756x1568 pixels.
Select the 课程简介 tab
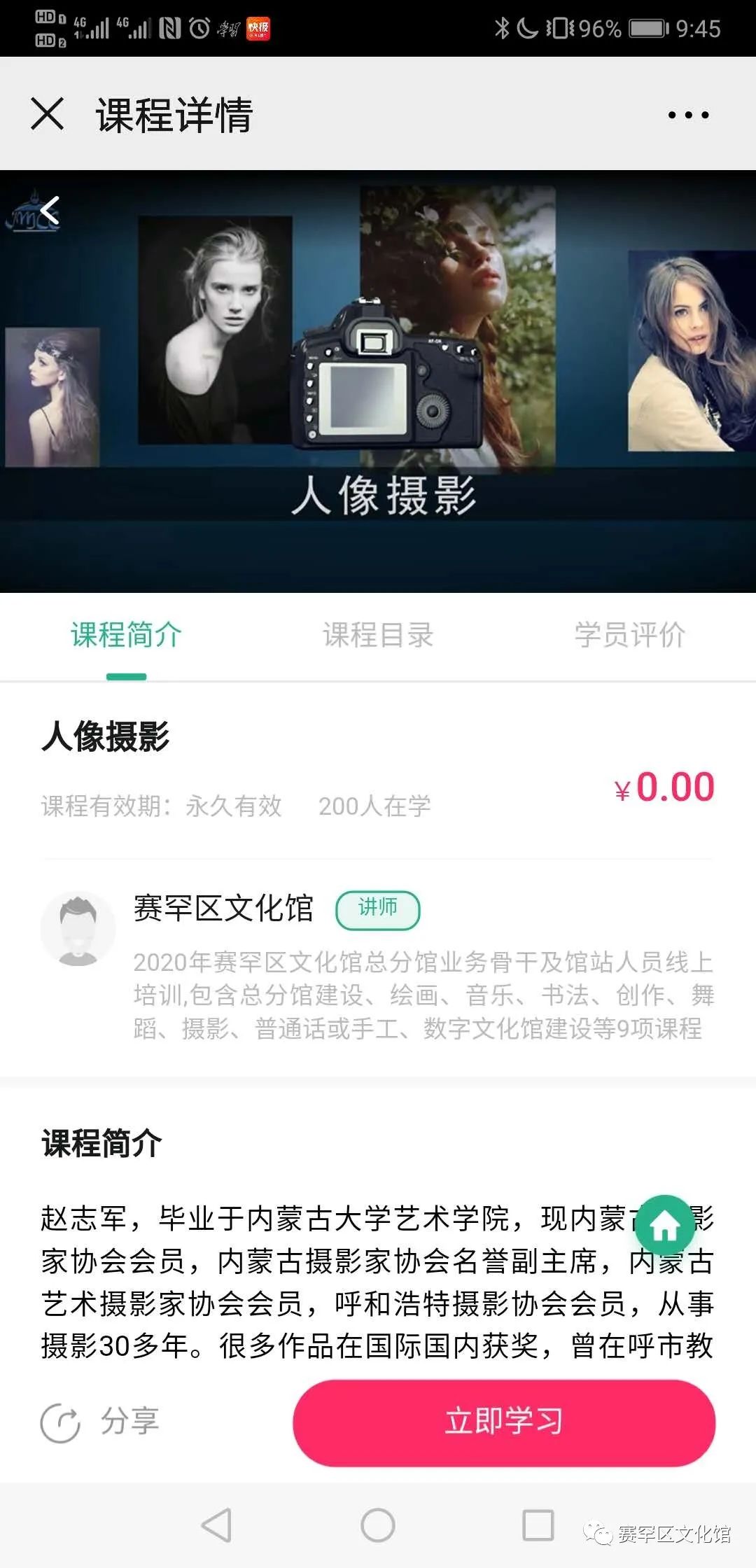[x=126, y=636]
